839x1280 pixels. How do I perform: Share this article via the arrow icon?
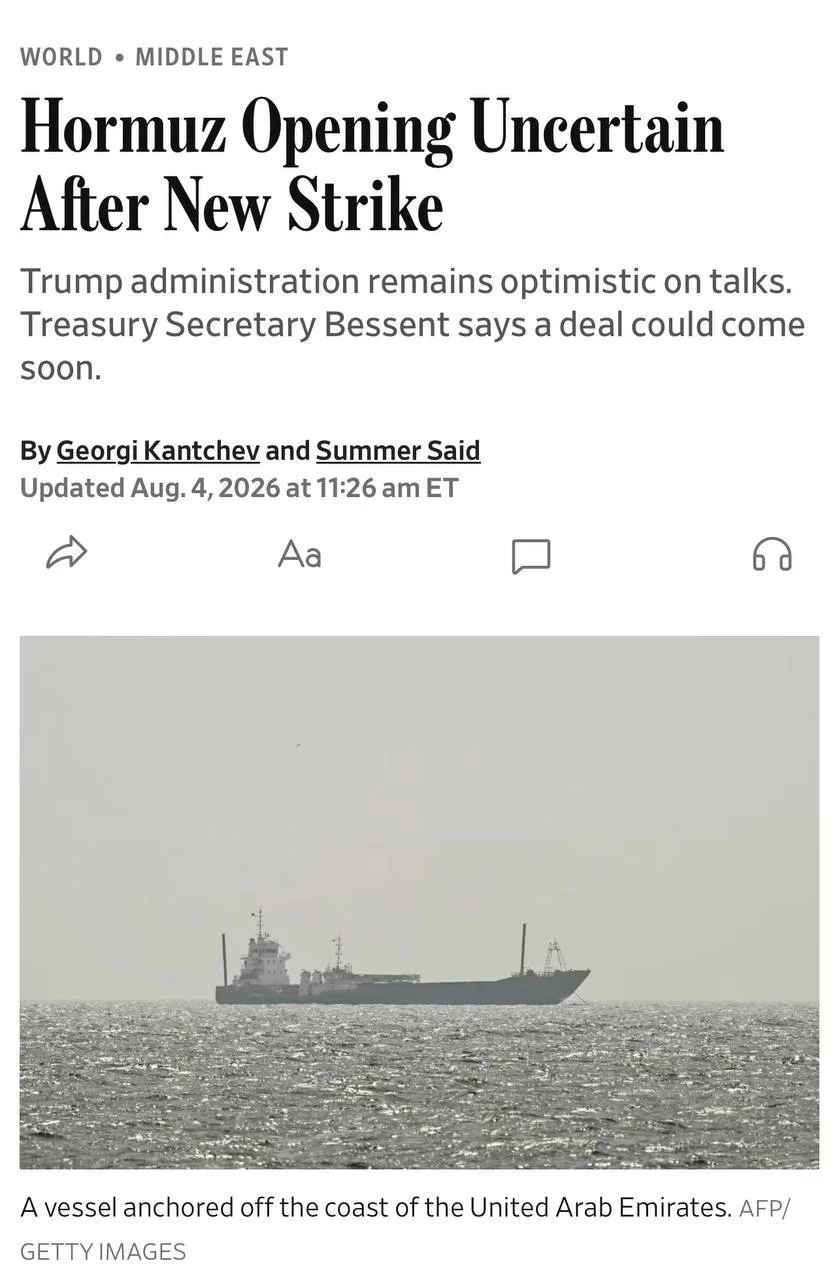[x=67, y=553]
